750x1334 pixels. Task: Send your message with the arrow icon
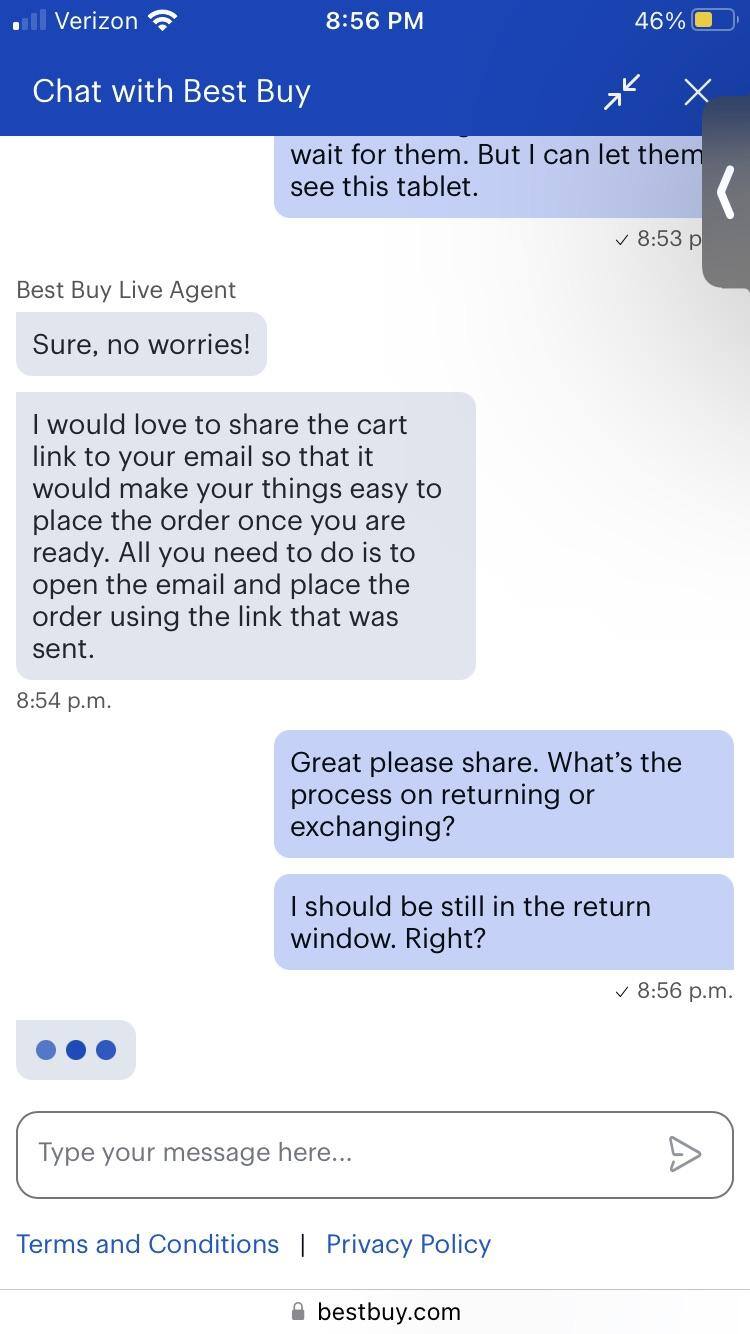click(687, 1154)
